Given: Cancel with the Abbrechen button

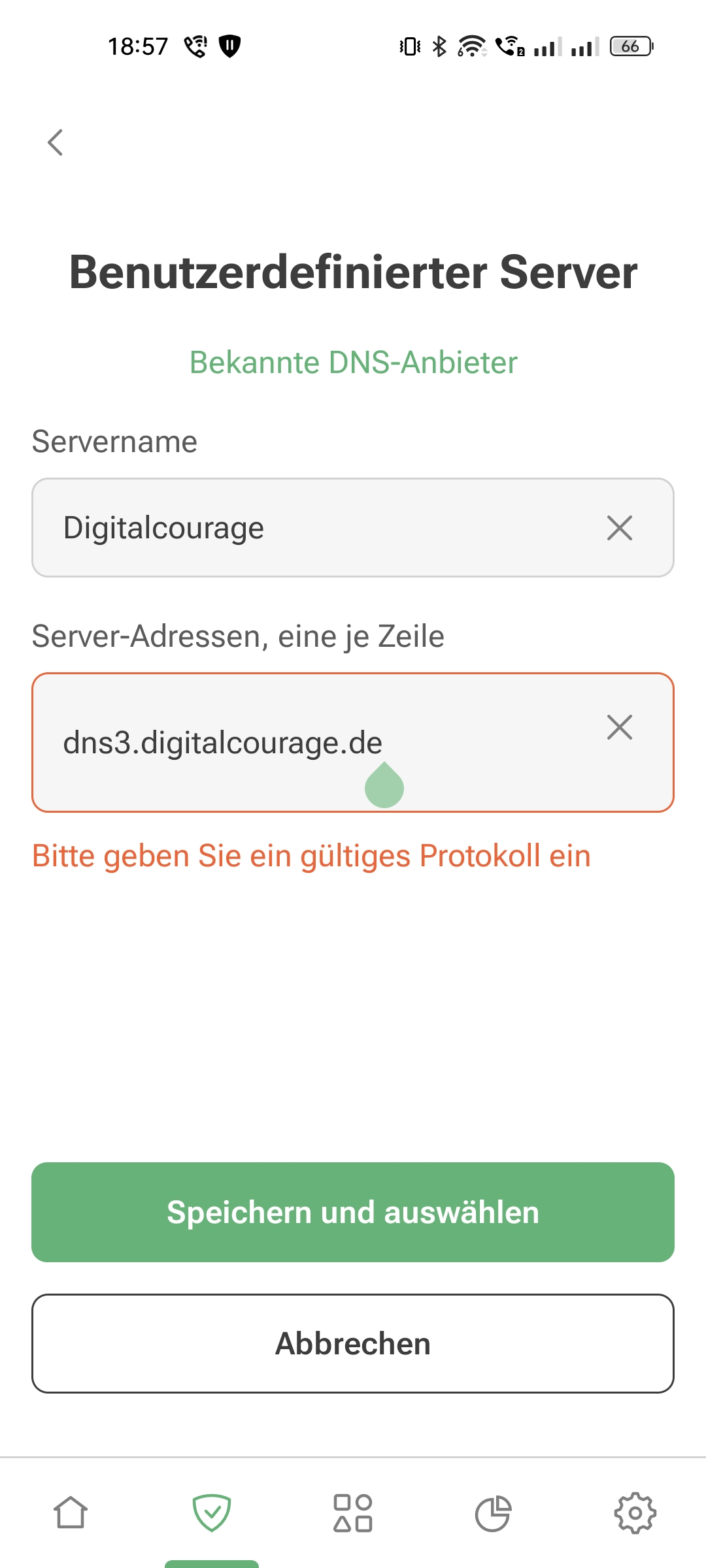Looking at the screenshot, I should tap(353, 1344).
